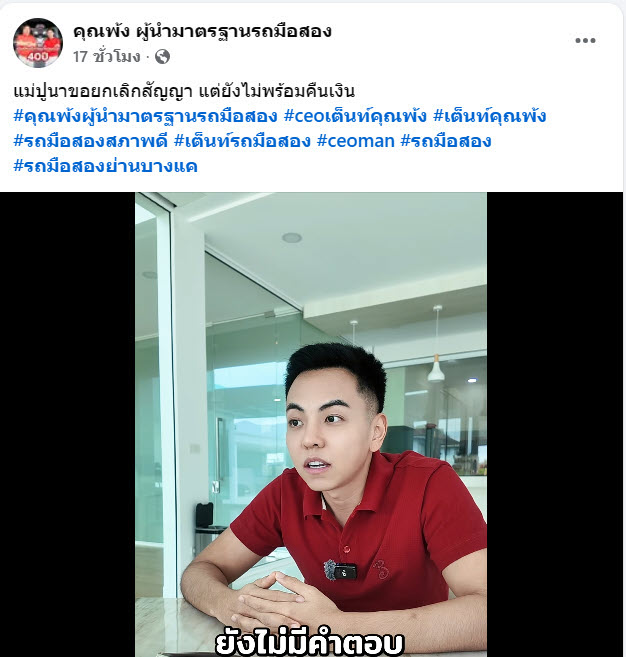Open hashtag #รถมือสองสภาพดี
The image size is (626, 657).
[x=88, y=141]
